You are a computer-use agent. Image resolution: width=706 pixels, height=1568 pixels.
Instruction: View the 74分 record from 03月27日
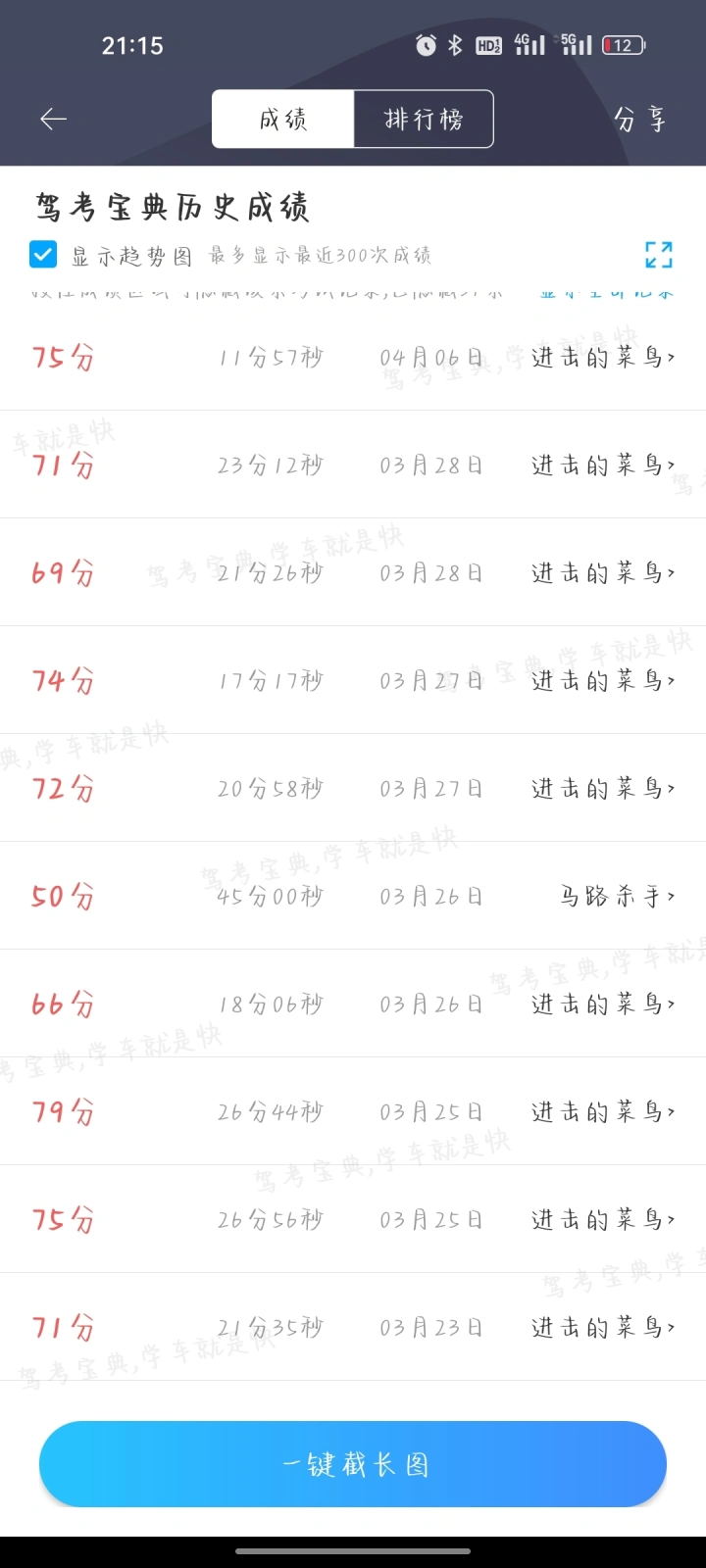[x=353, y=680]
